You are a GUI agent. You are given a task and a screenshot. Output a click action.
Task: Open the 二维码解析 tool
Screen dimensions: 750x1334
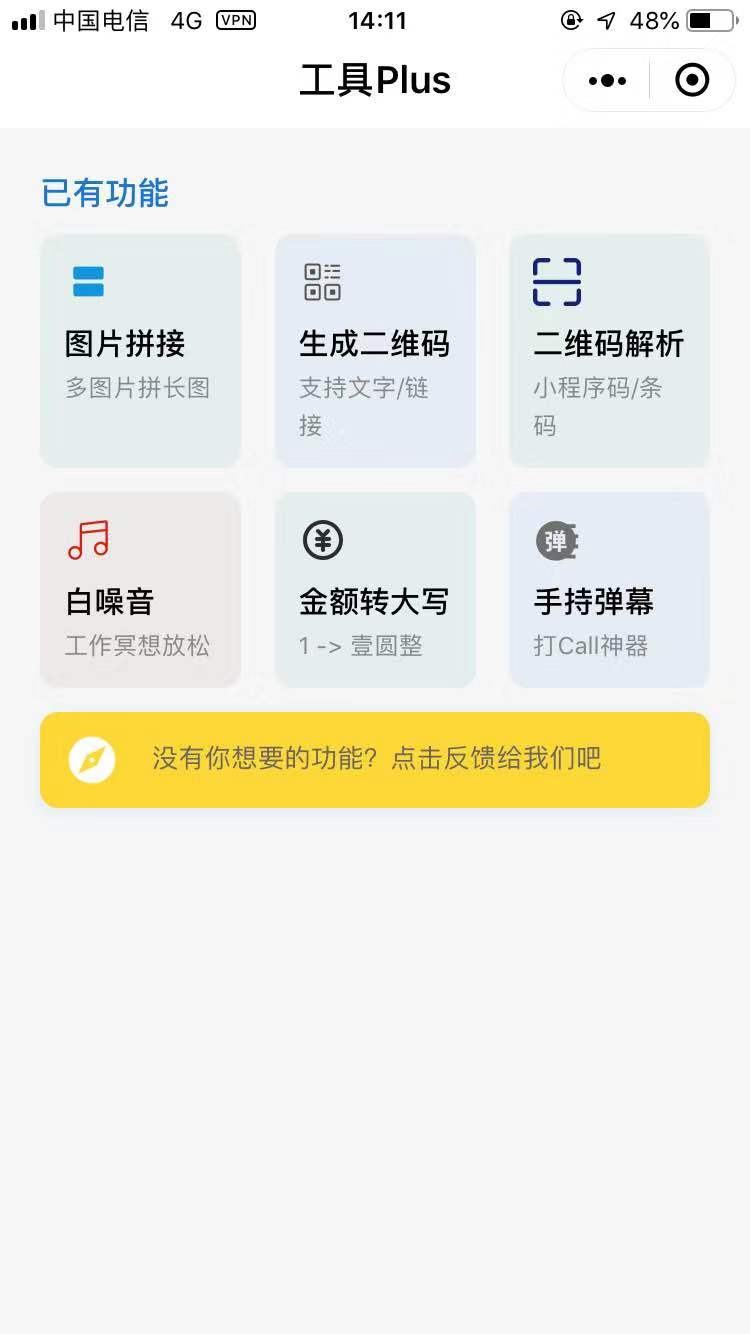tap(609, 351)
